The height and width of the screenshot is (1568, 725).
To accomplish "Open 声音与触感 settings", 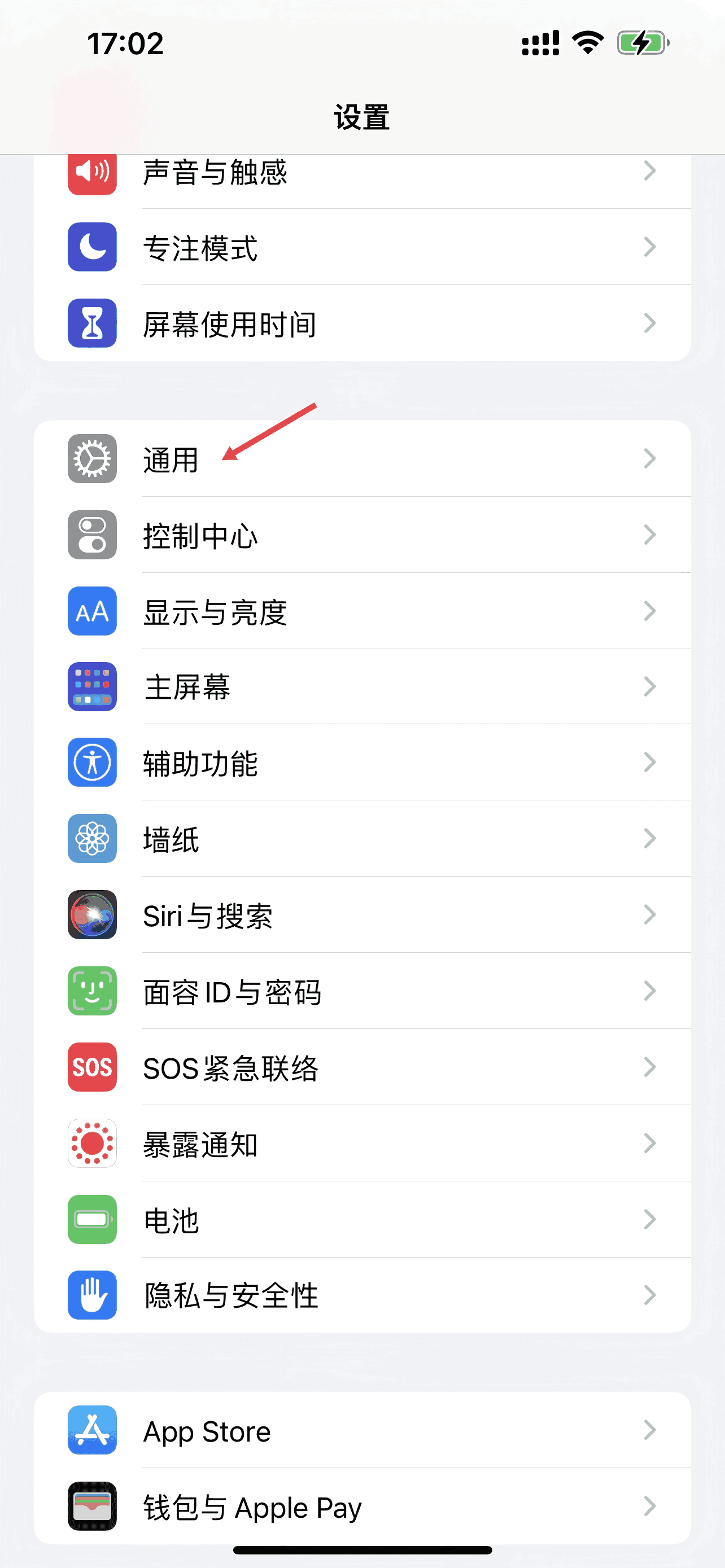I will point(361,173).
